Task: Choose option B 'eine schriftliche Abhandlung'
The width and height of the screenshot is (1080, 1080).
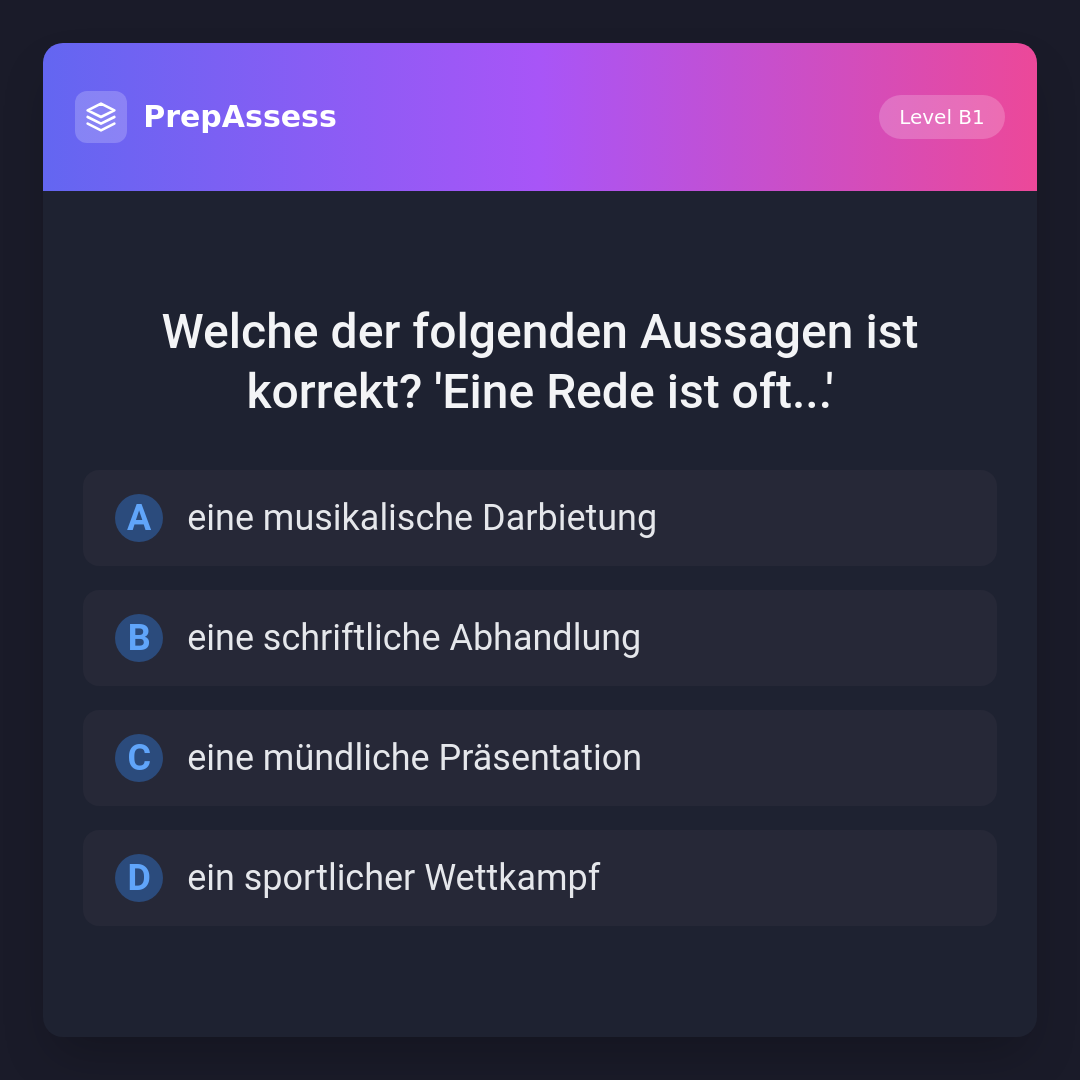Action: [540, 638]
